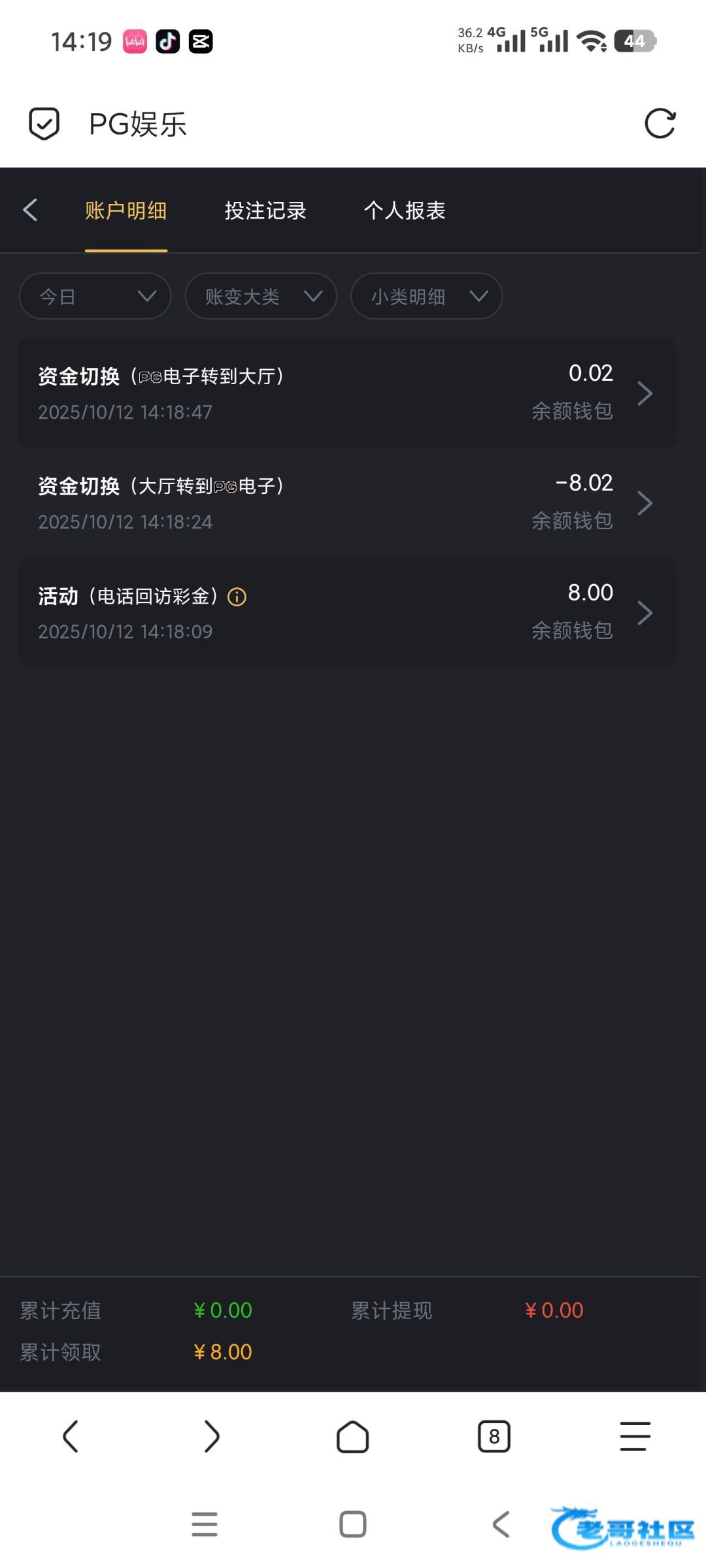Show the 8 open browser tabs

494,1437
